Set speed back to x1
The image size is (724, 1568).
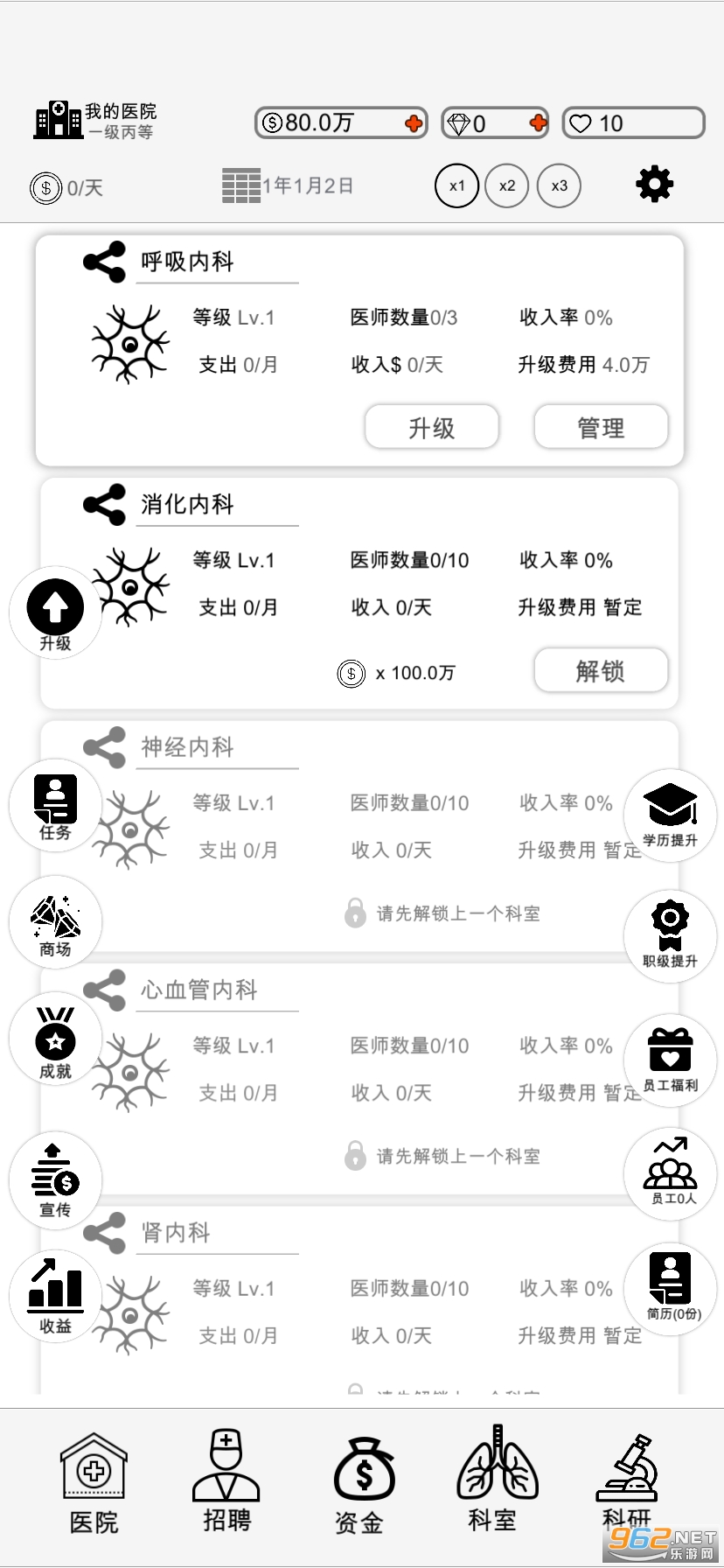(456, 185)
